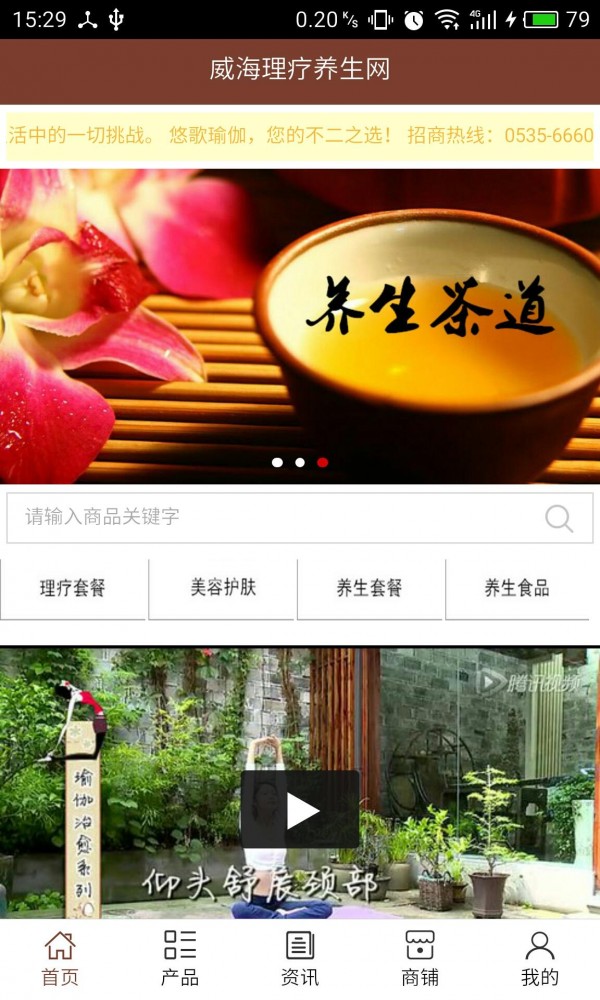Image resolution: width=600 pixels, height=1000 pixels.
Task: Play the yoga video
Action: pyautogui.click(x=300, y=811)
